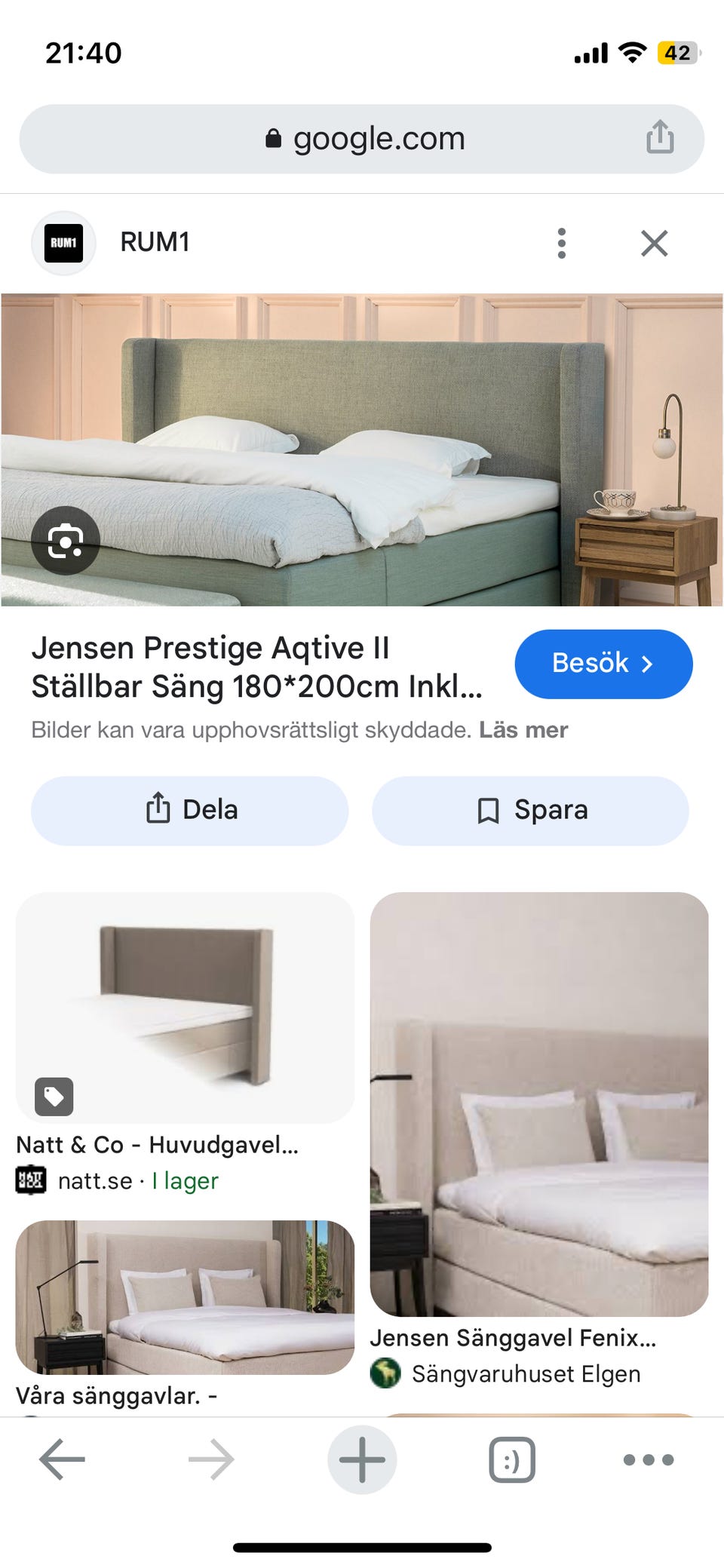The image size is (724, 1568).
Task: Open the tab switcher
Action: pos(512,1459)
